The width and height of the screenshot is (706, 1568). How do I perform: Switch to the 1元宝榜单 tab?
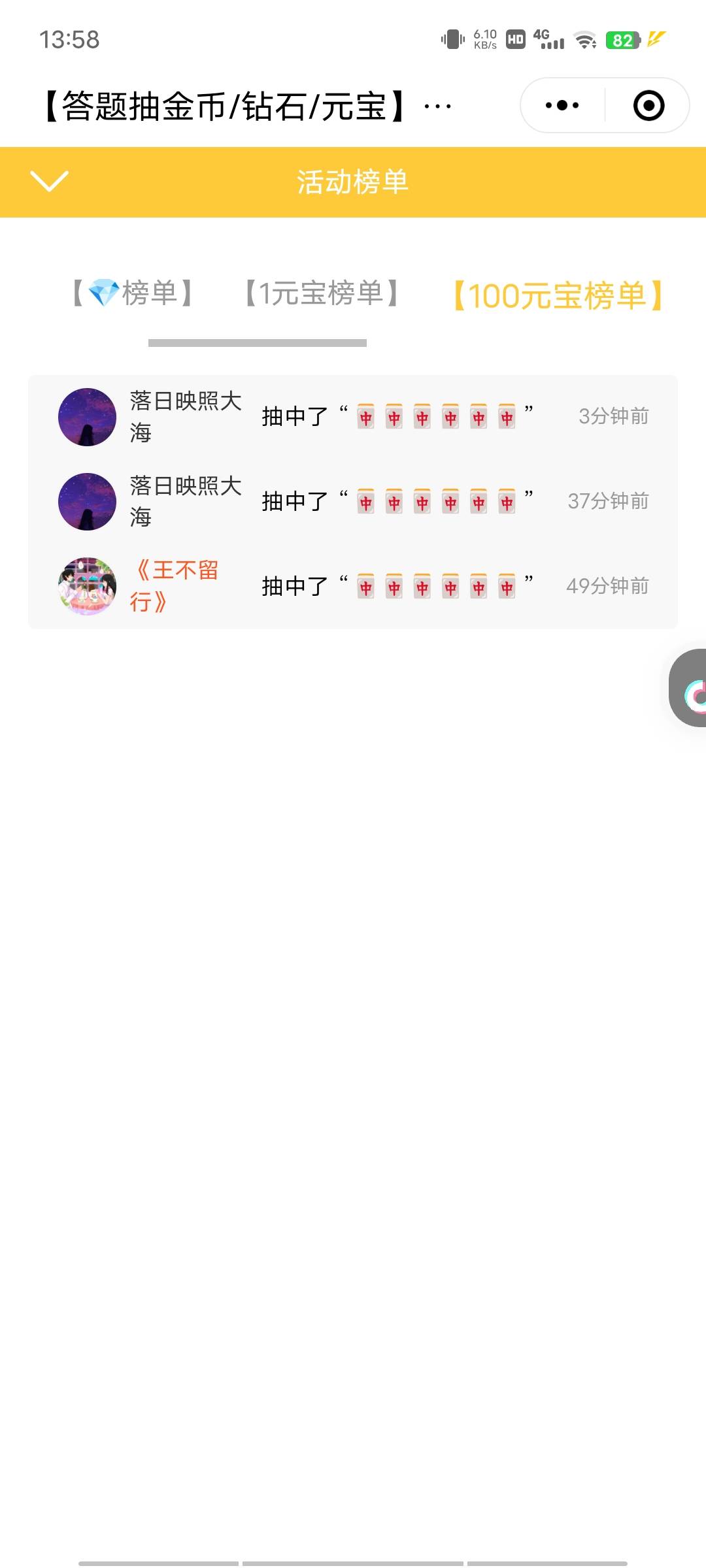pos(322,293)
